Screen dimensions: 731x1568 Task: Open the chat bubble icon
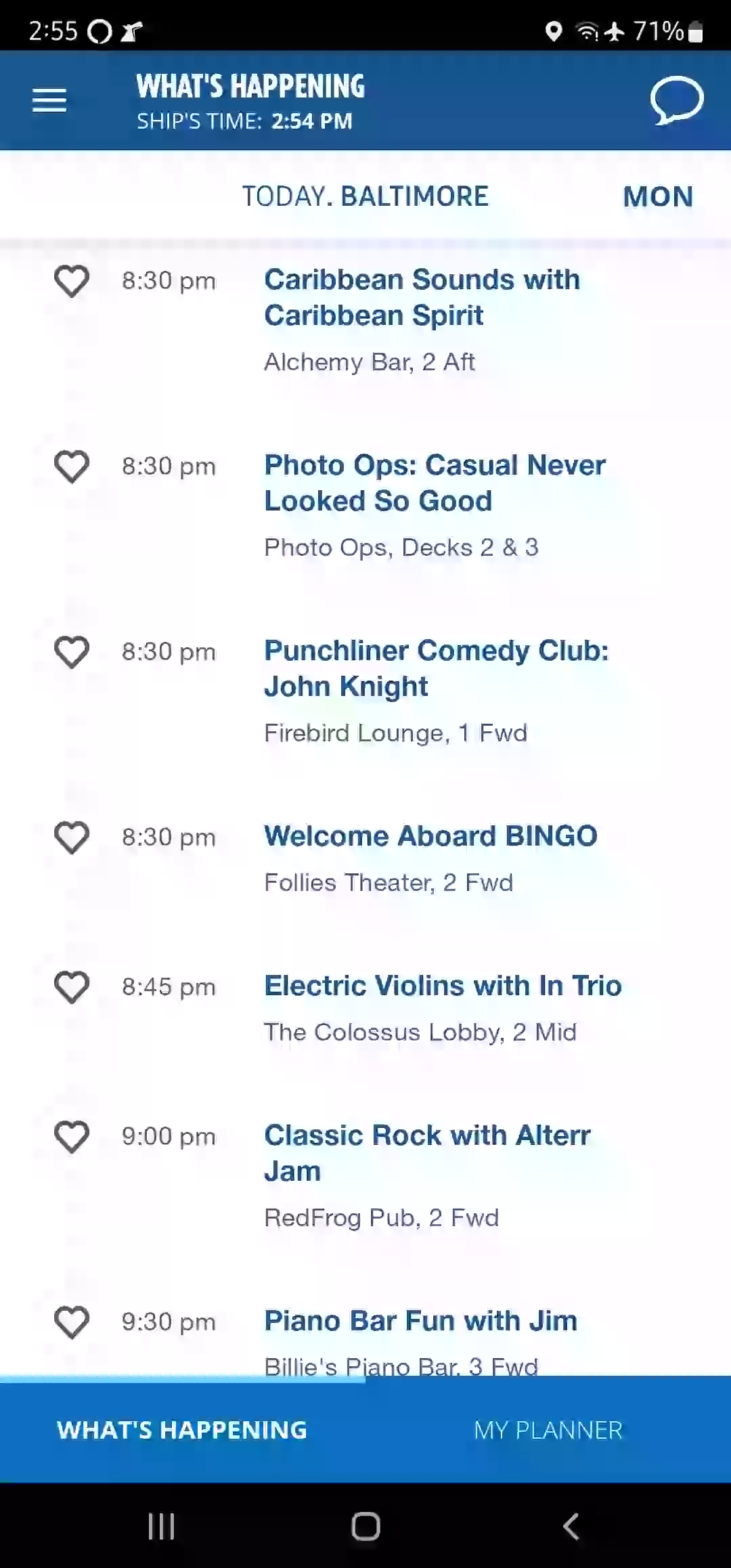(677, 100)
